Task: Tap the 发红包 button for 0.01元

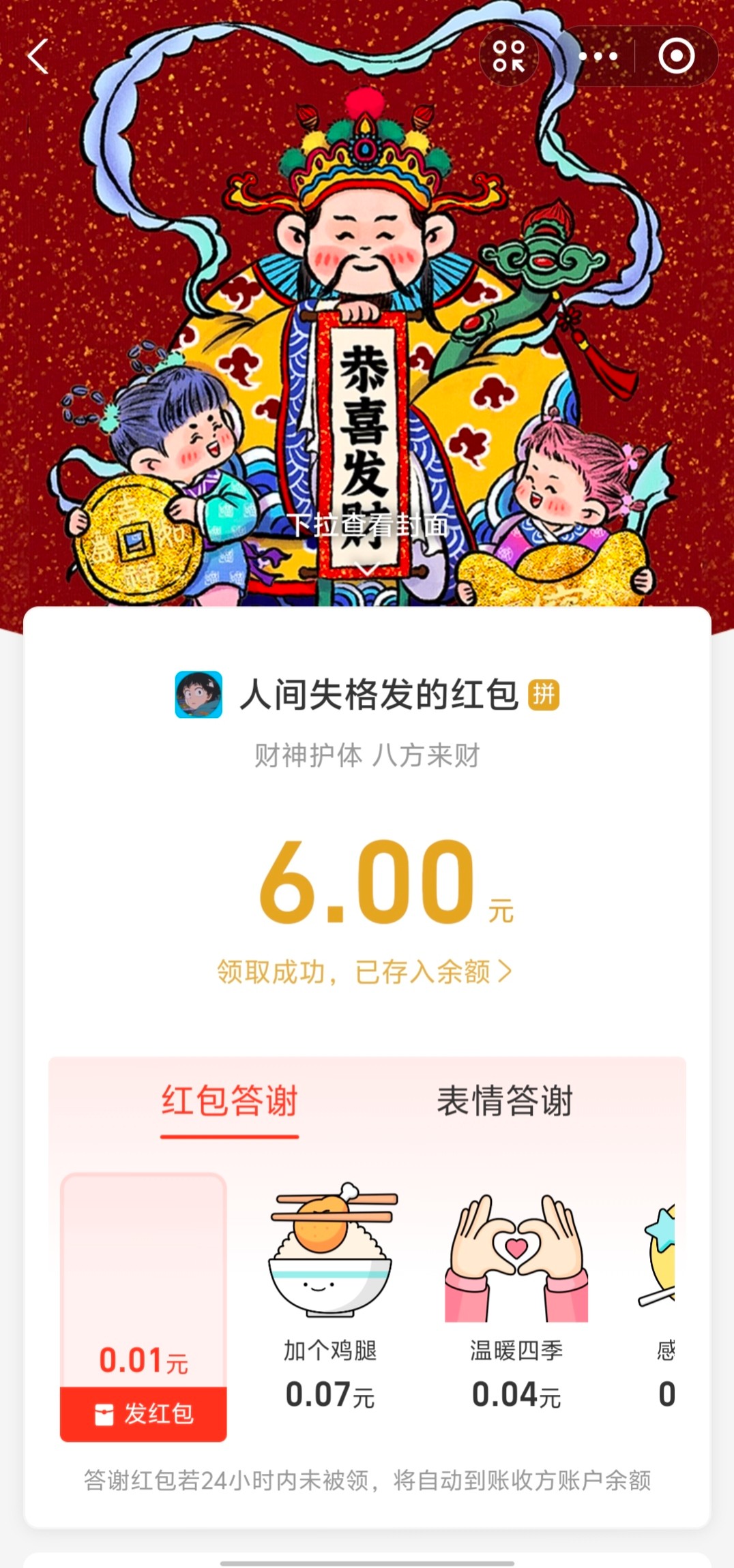Action: [143, 1413]
